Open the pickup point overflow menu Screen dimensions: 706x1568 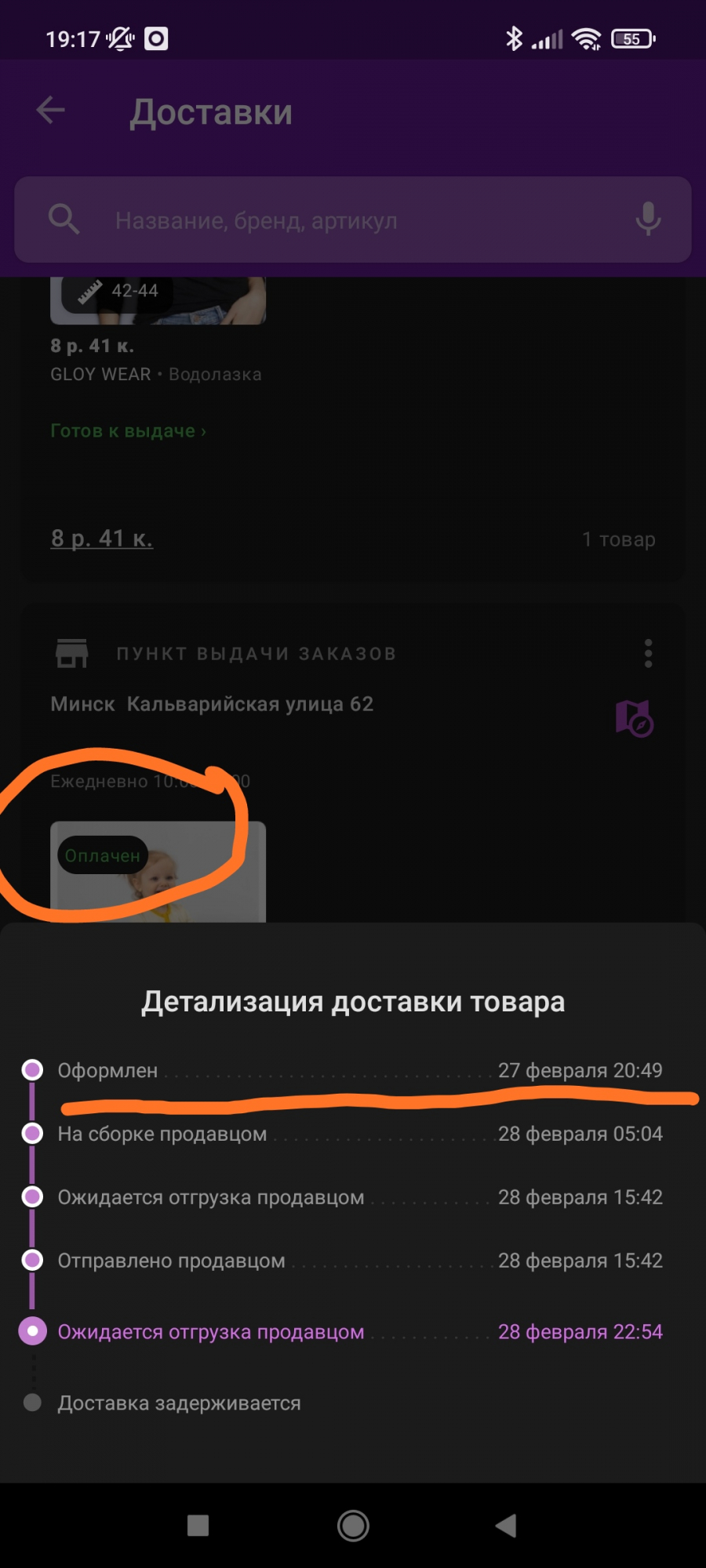click(648, 653)
